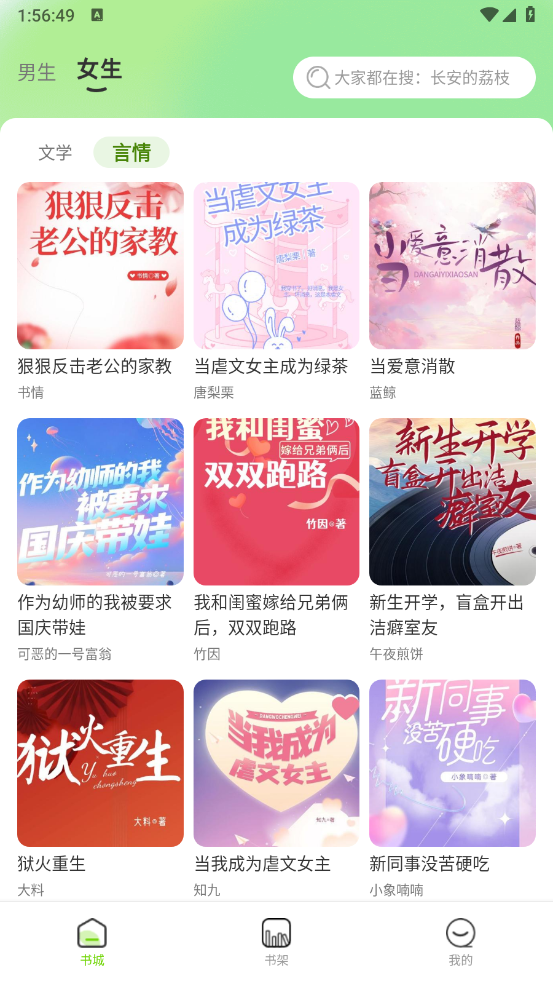Switch to the 男生 tab
Screen dimensions: 553x984
click(36, 72)
